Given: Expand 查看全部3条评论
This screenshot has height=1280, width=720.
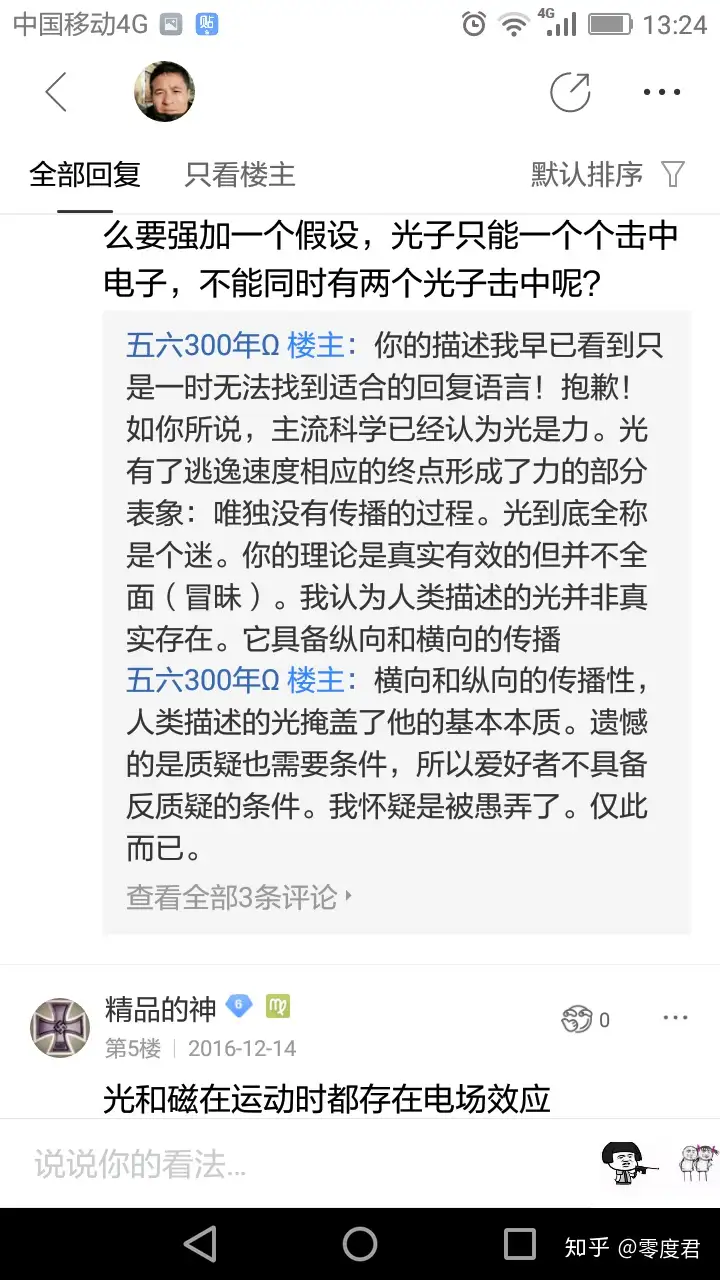Looking at the screenshot, I should (239, 897).
